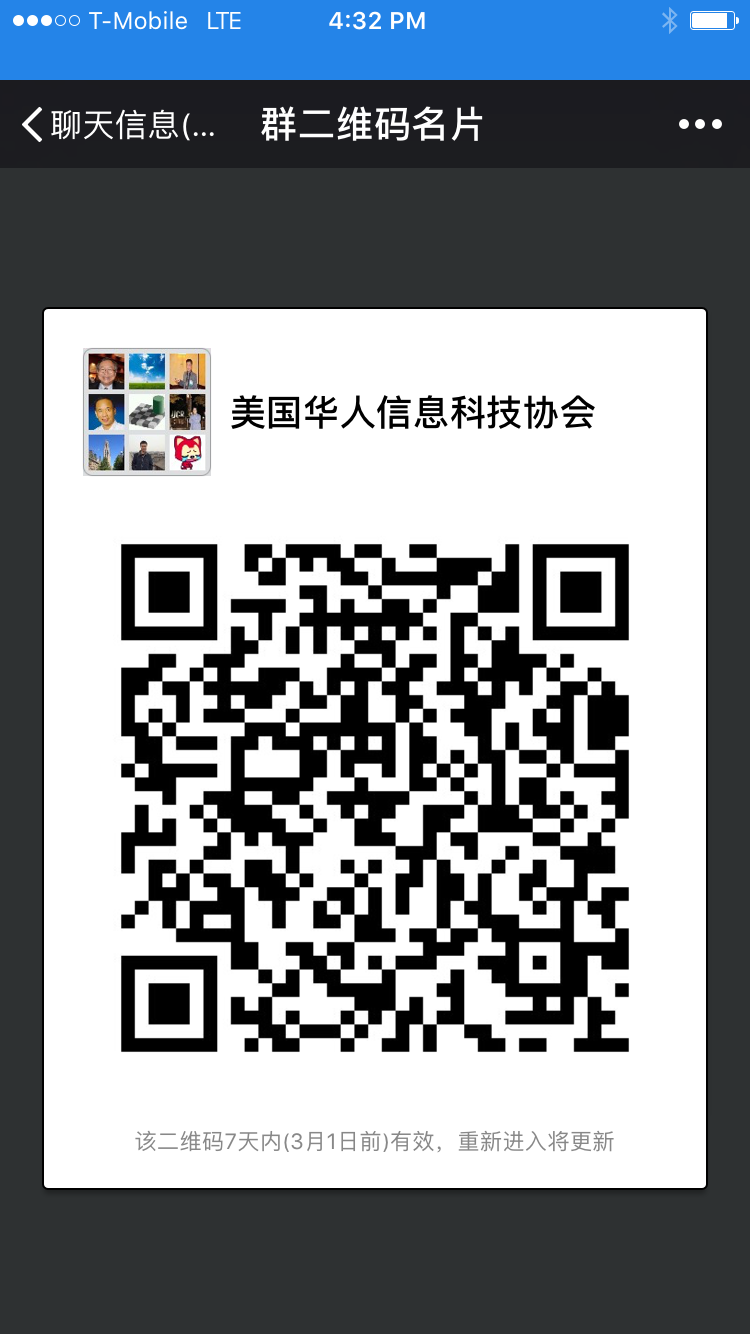
Task: Tap the LTE network indicator
Action: click(225, 20)
